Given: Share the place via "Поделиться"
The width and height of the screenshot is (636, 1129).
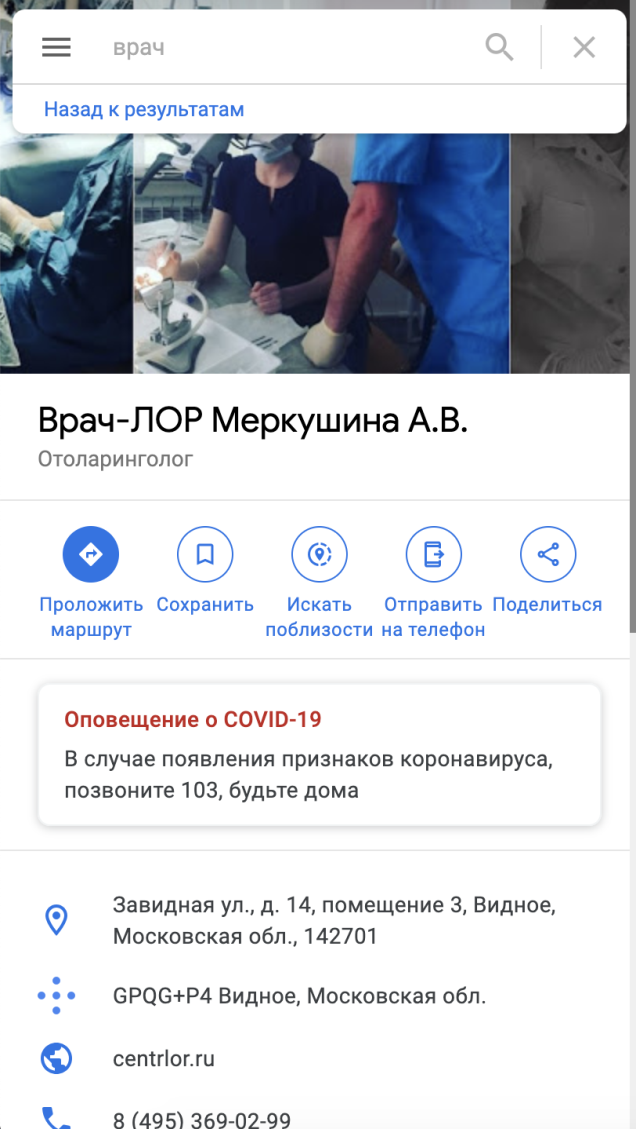Looking at the screenshot, I should [548, 554].
